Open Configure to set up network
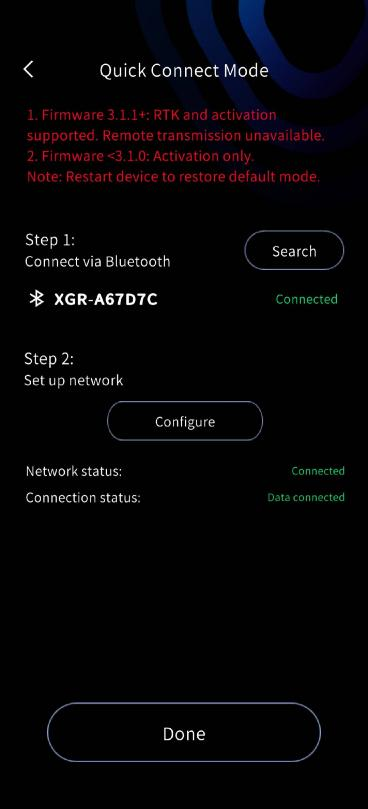The height and width of the screenshot is (809, 368). point(185,421)
